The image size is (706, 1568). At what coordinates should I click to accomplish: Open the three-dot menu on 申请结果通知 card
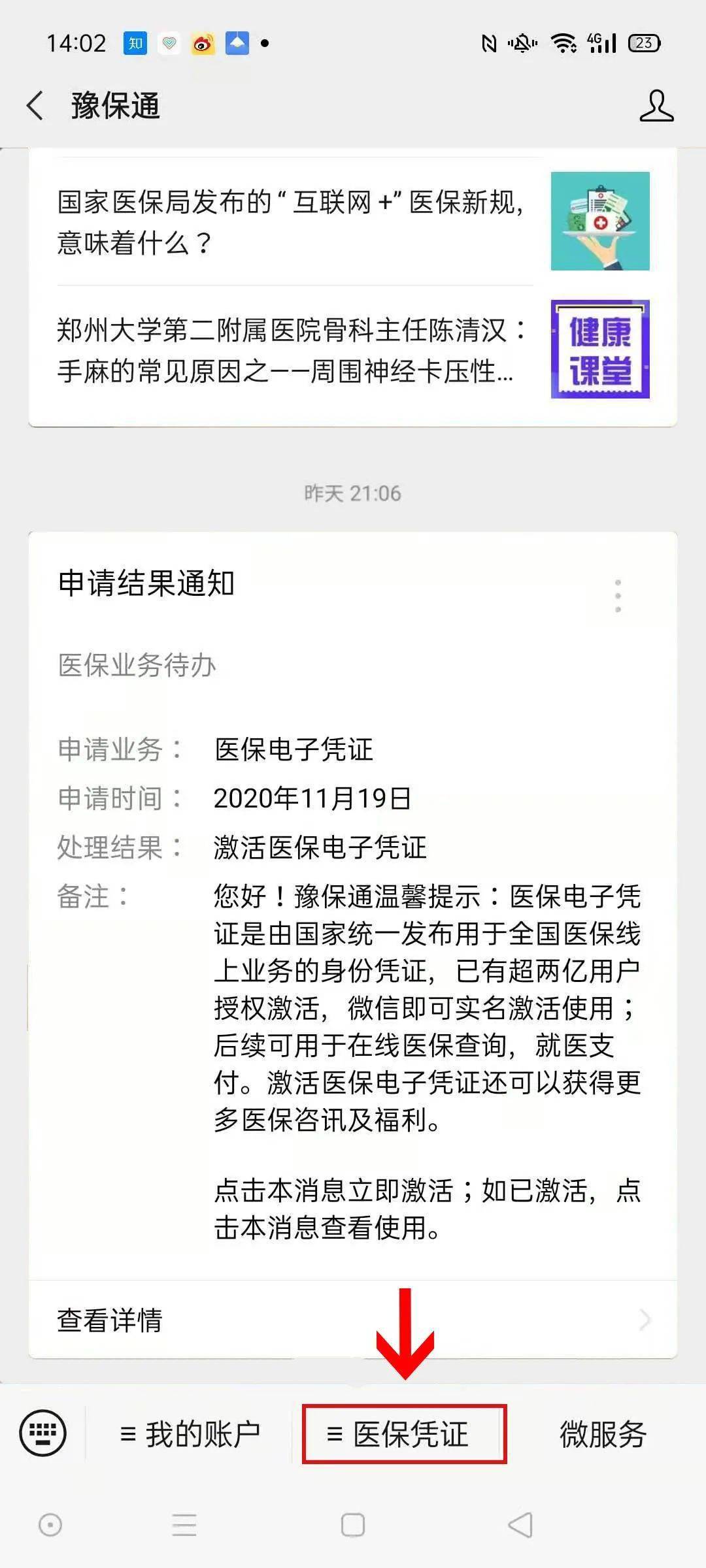click(618, 596)
